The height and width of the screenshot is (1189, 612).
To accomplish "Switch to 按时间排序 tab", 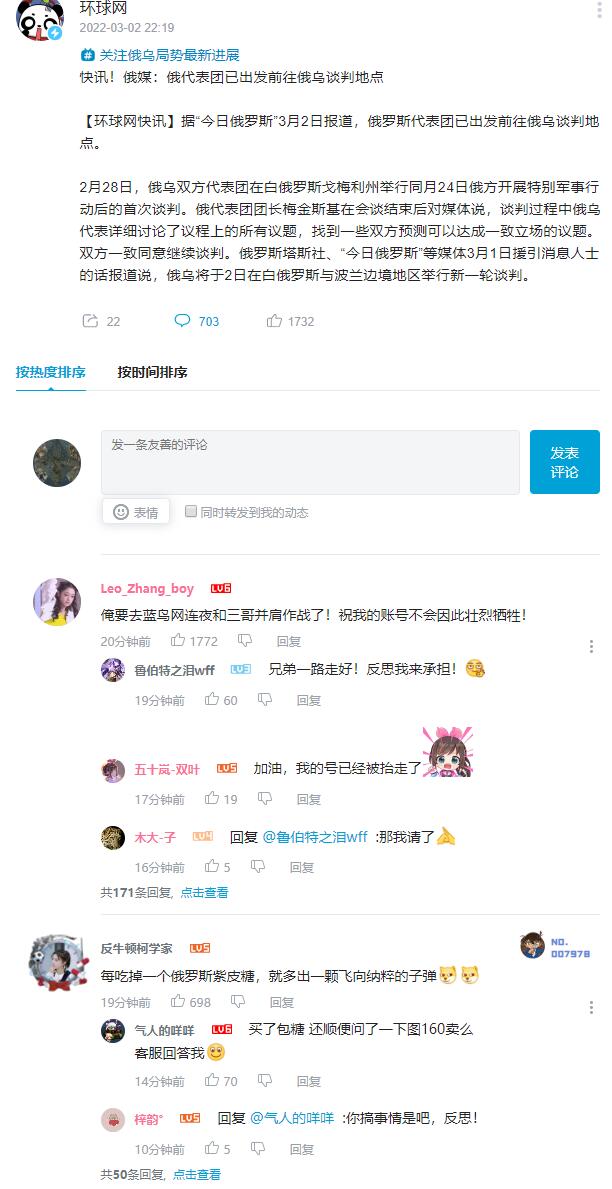I will tap(152, 372).
